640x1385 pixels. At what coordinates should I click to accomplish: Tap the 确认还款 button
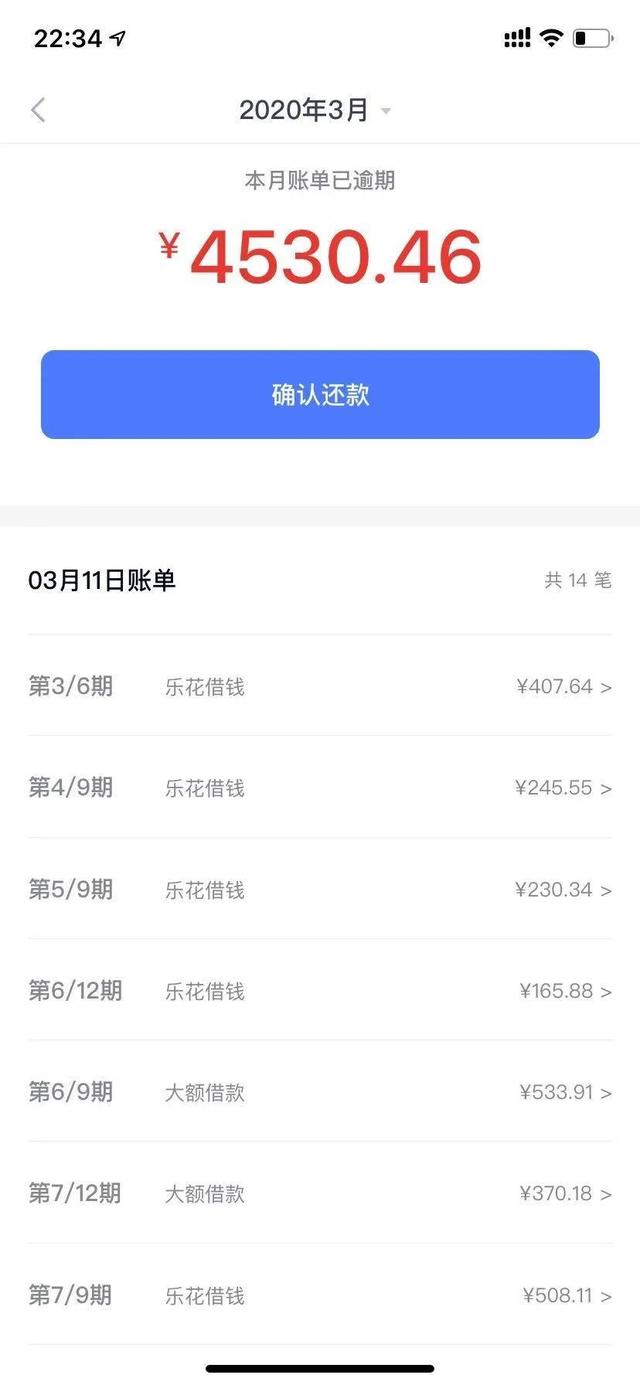click(320, 394)
